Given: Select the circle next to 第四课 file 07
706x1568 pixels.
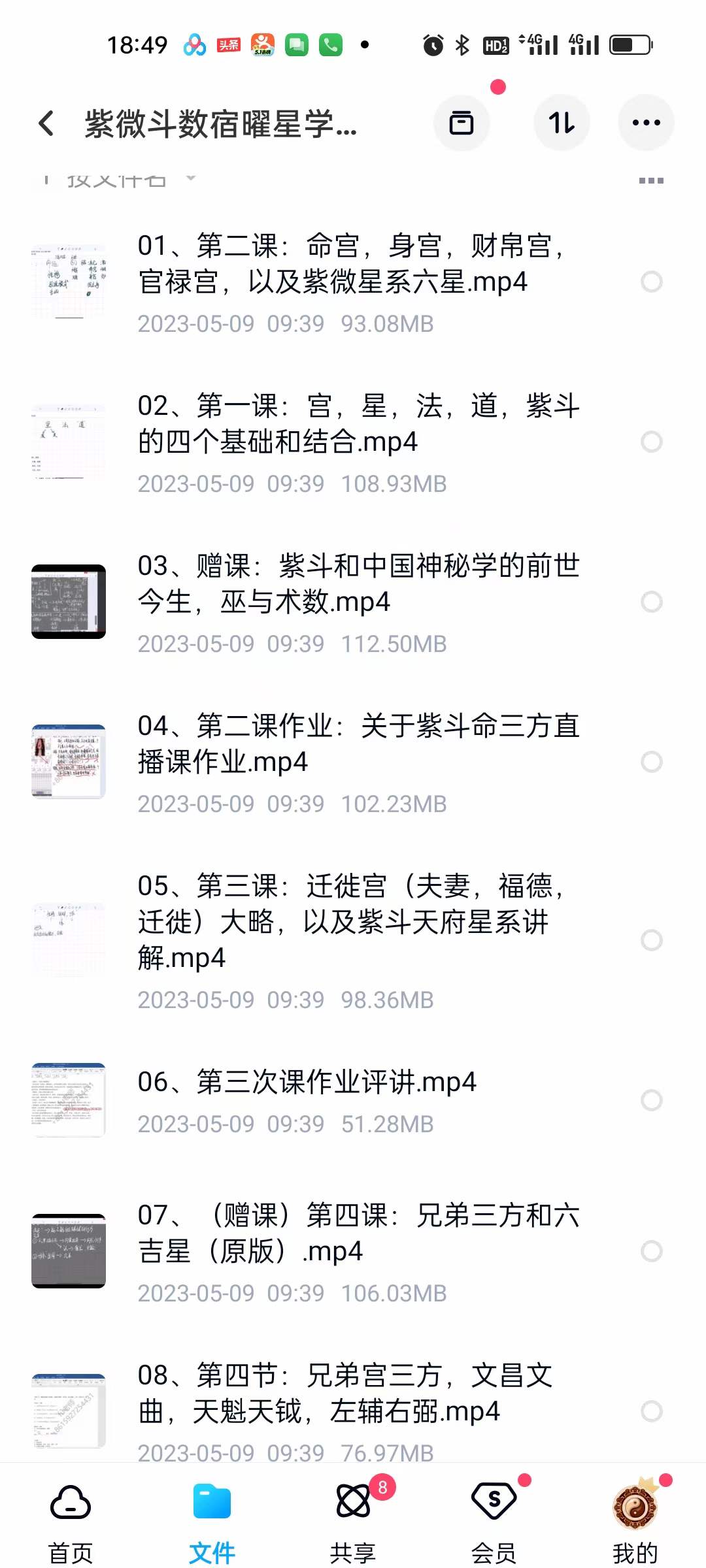Looking at the screenshot, I should point(651,1251).
